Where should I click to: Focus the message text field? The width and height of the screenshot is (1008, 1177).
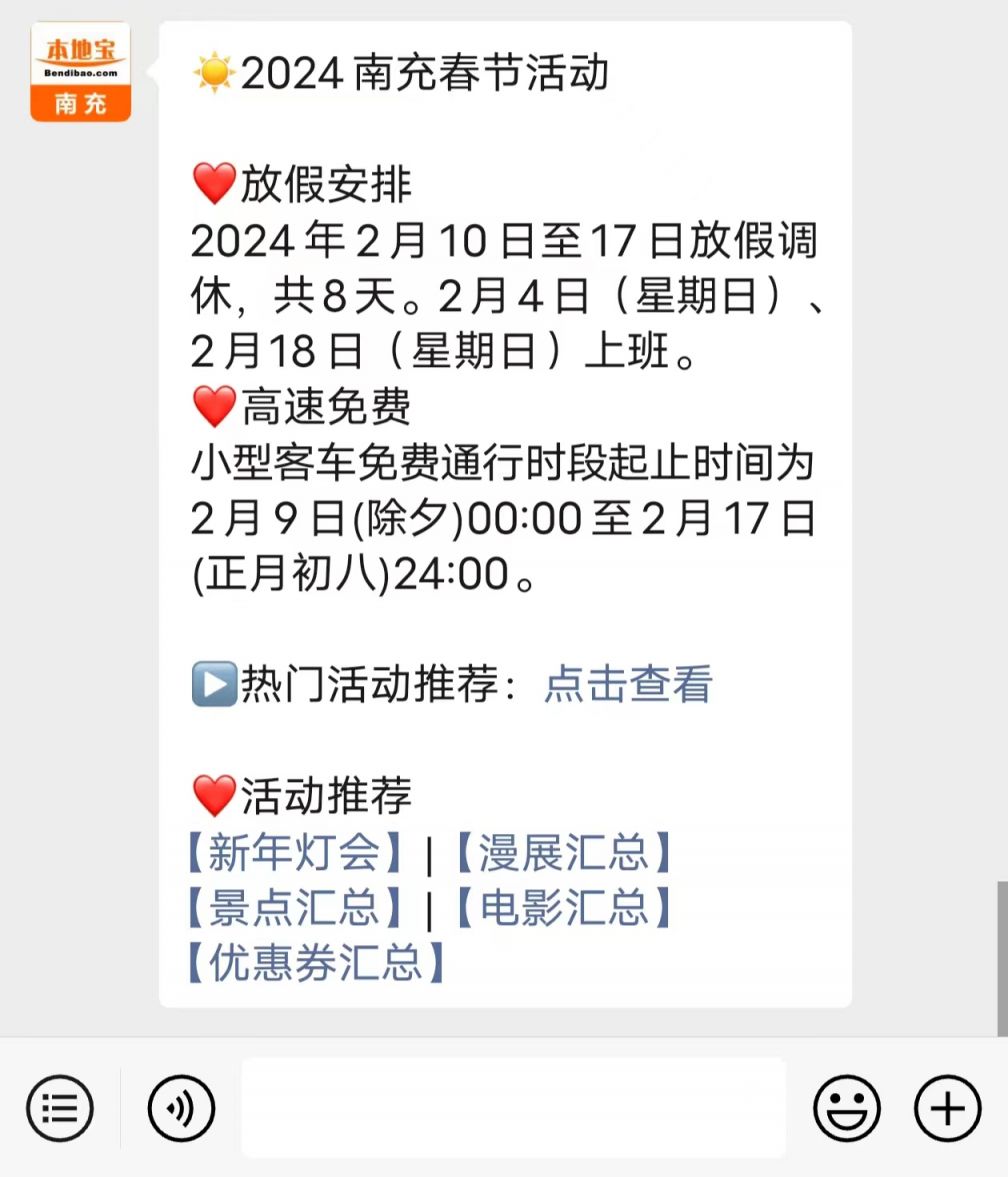[x=513, y=1108]
